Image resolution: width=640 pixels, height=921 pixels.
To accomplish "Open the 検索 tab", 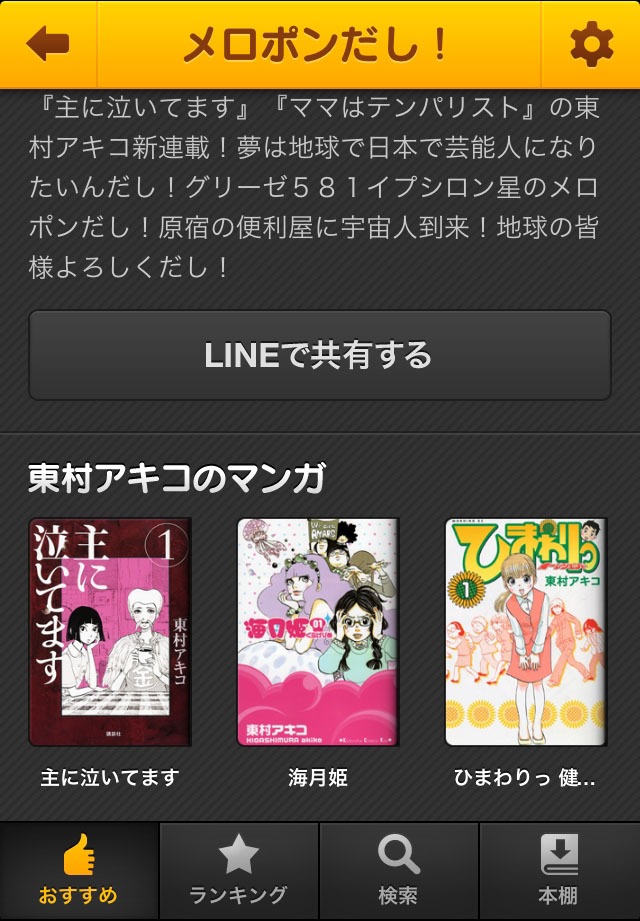I will (399, 871).
